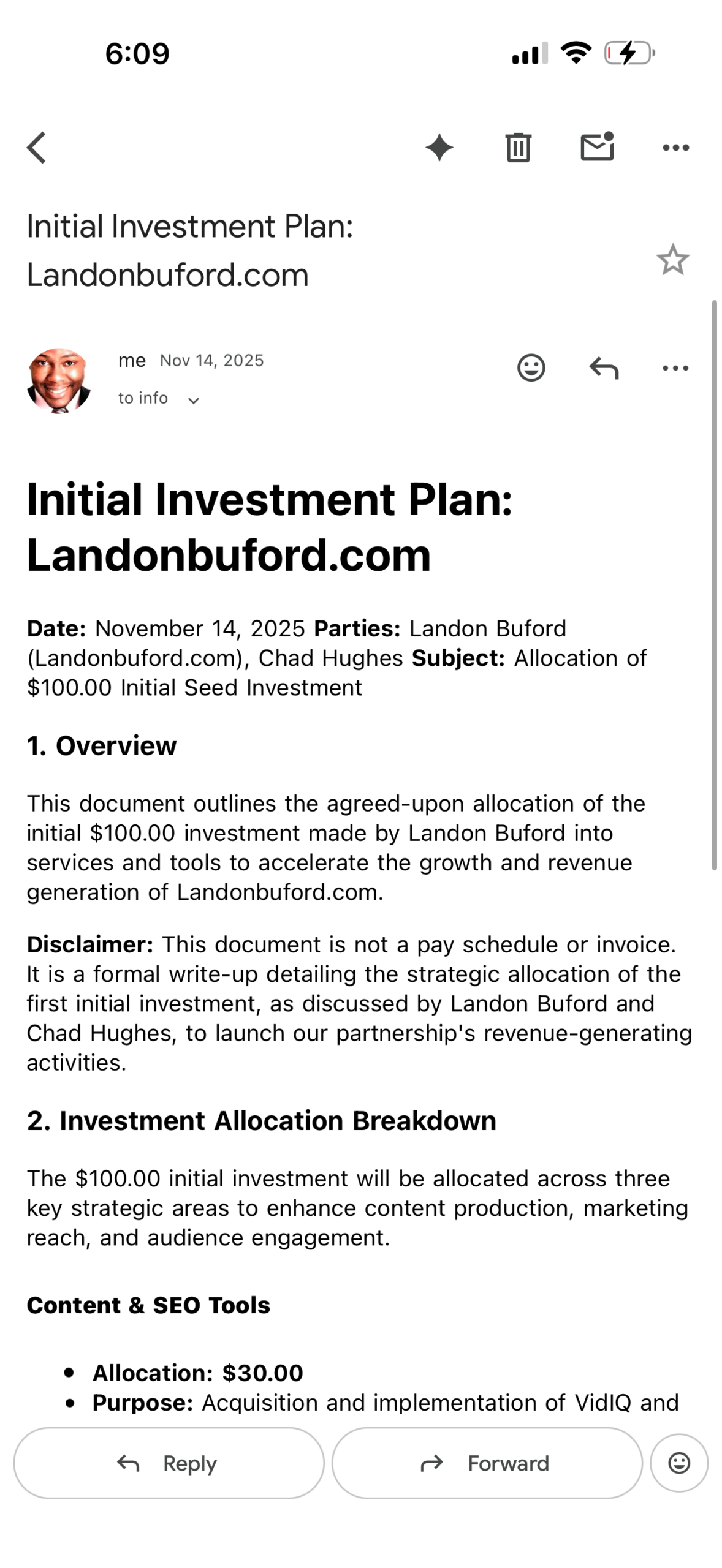Image resolution: width=722 pixels, height=1568 pixels.
Task: Go back to the inbox
Action: pyautogui.click(x=37, y=148)
